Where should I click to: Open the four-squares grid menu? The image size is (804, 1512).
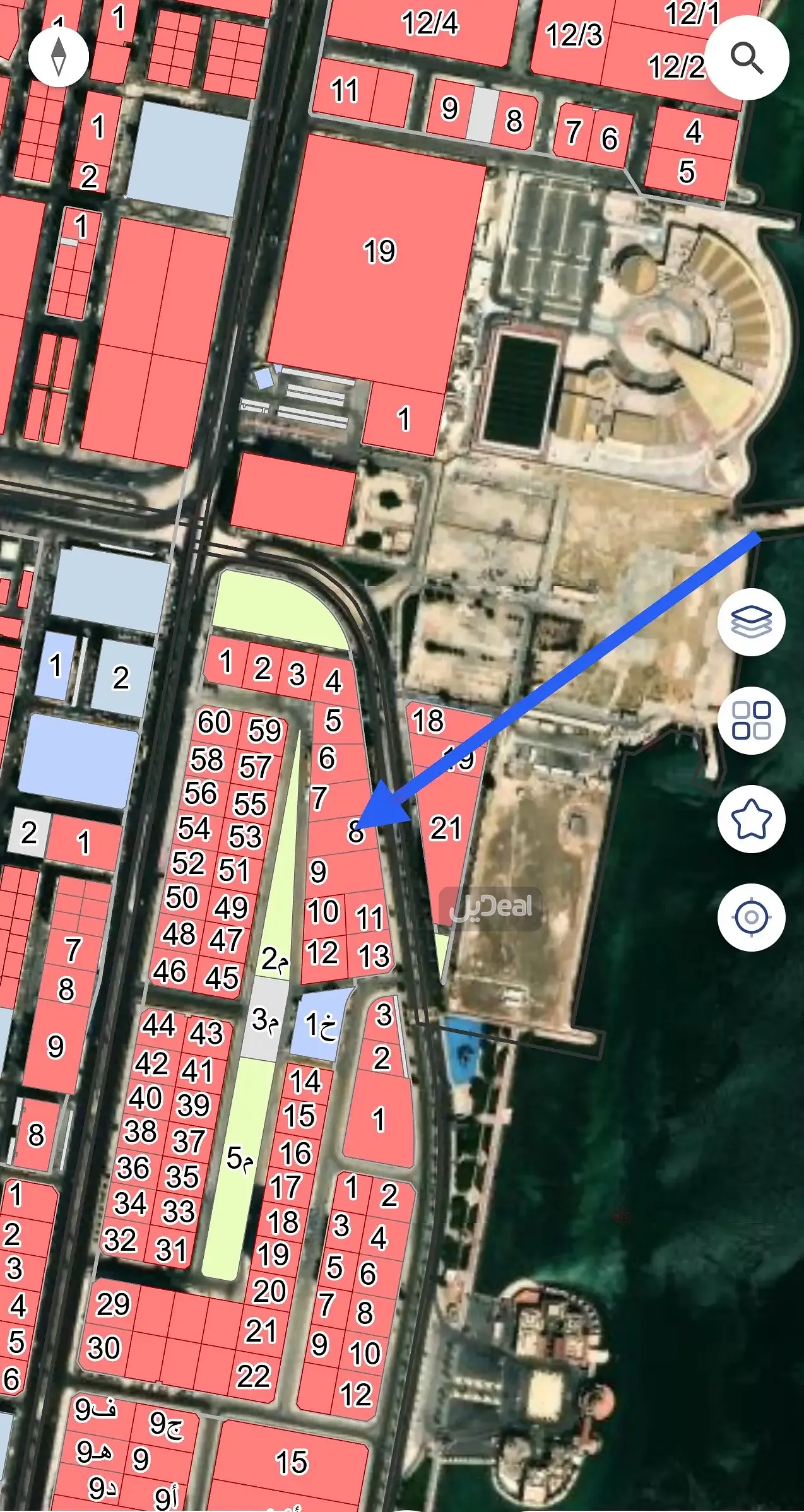(751, 721)
